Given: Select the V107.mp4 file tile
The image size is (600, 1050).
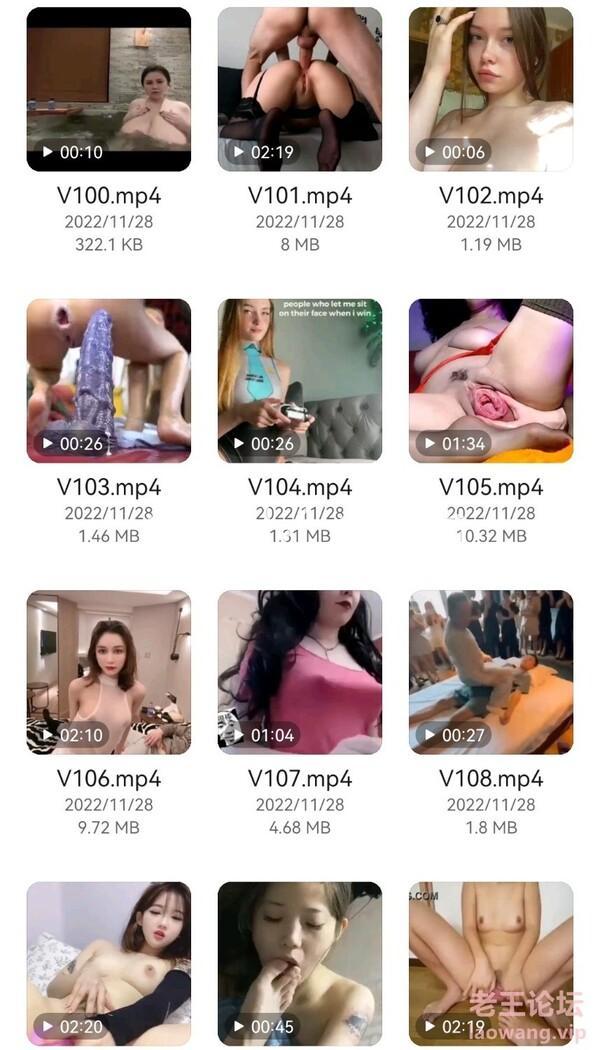Looking at the screenshot, I should 299,672.
